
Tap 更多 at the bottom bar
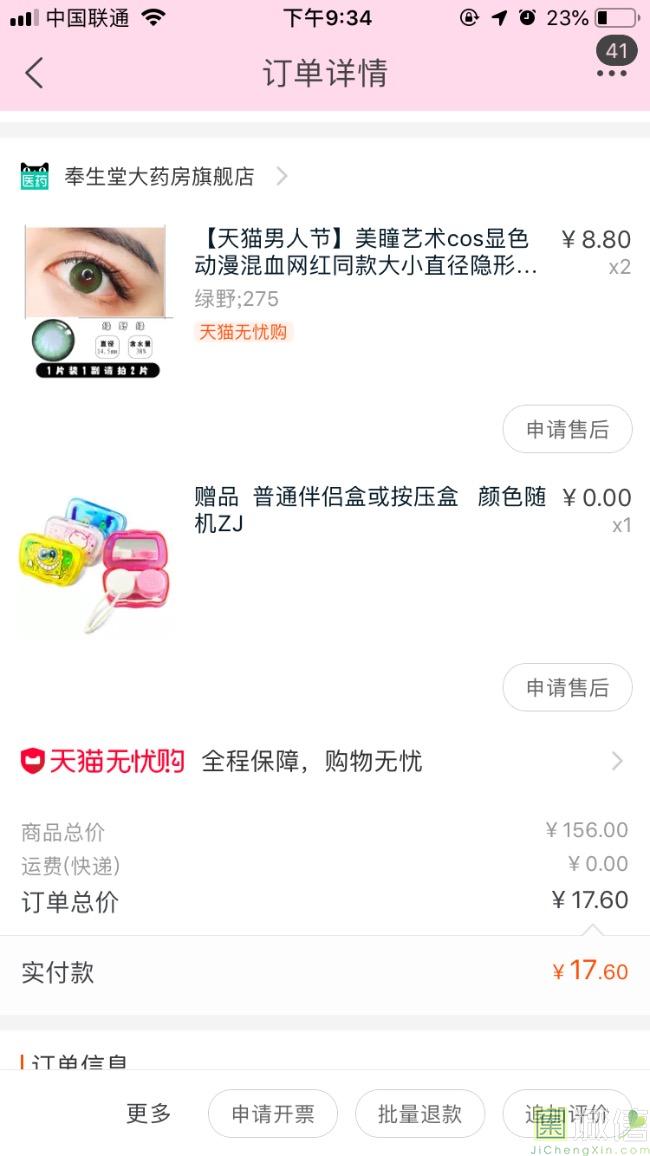(149, 1114)
